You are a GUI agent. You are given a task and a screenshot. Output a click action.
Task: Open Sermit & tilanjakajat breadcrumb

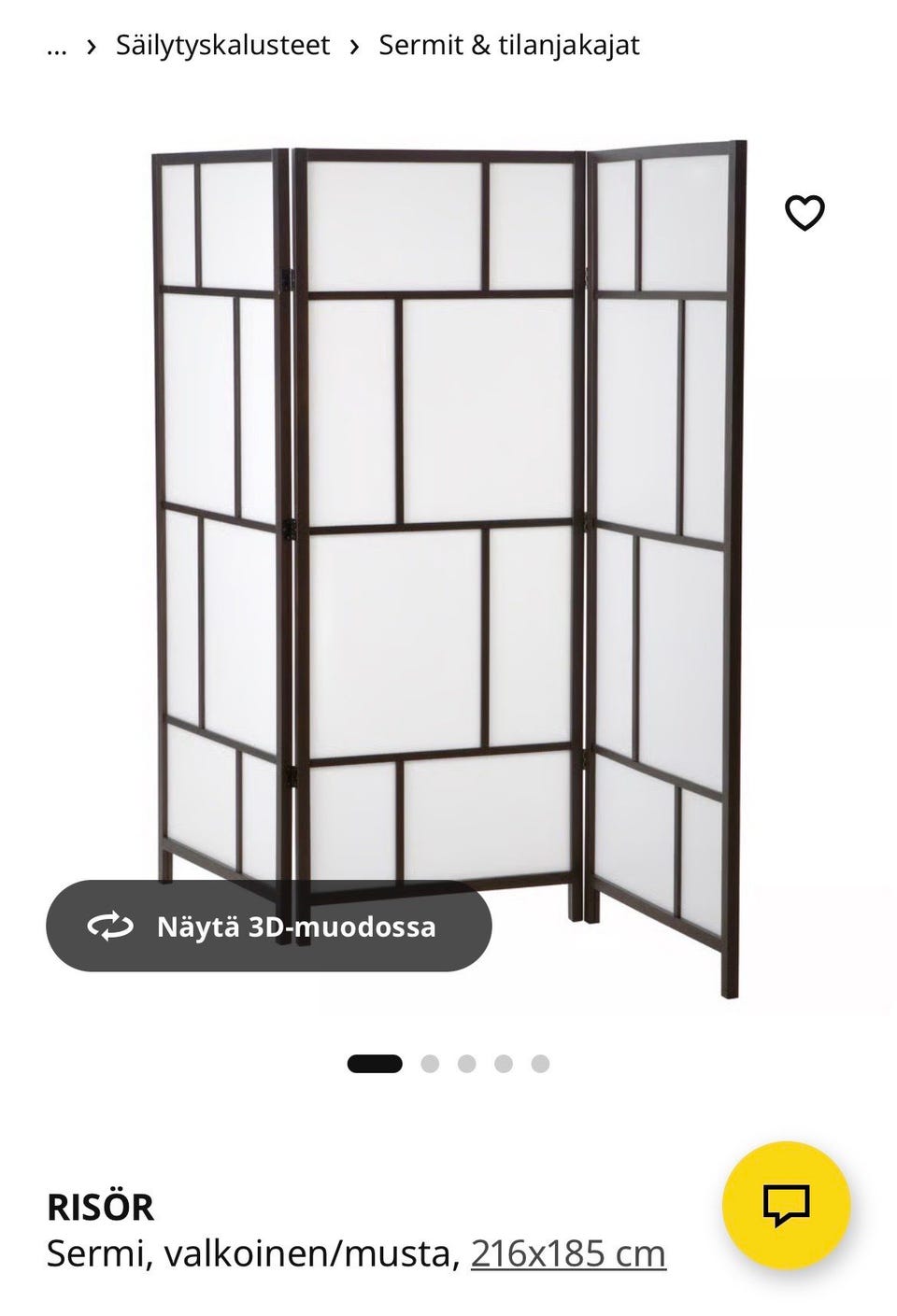click(x=509, y=45)
